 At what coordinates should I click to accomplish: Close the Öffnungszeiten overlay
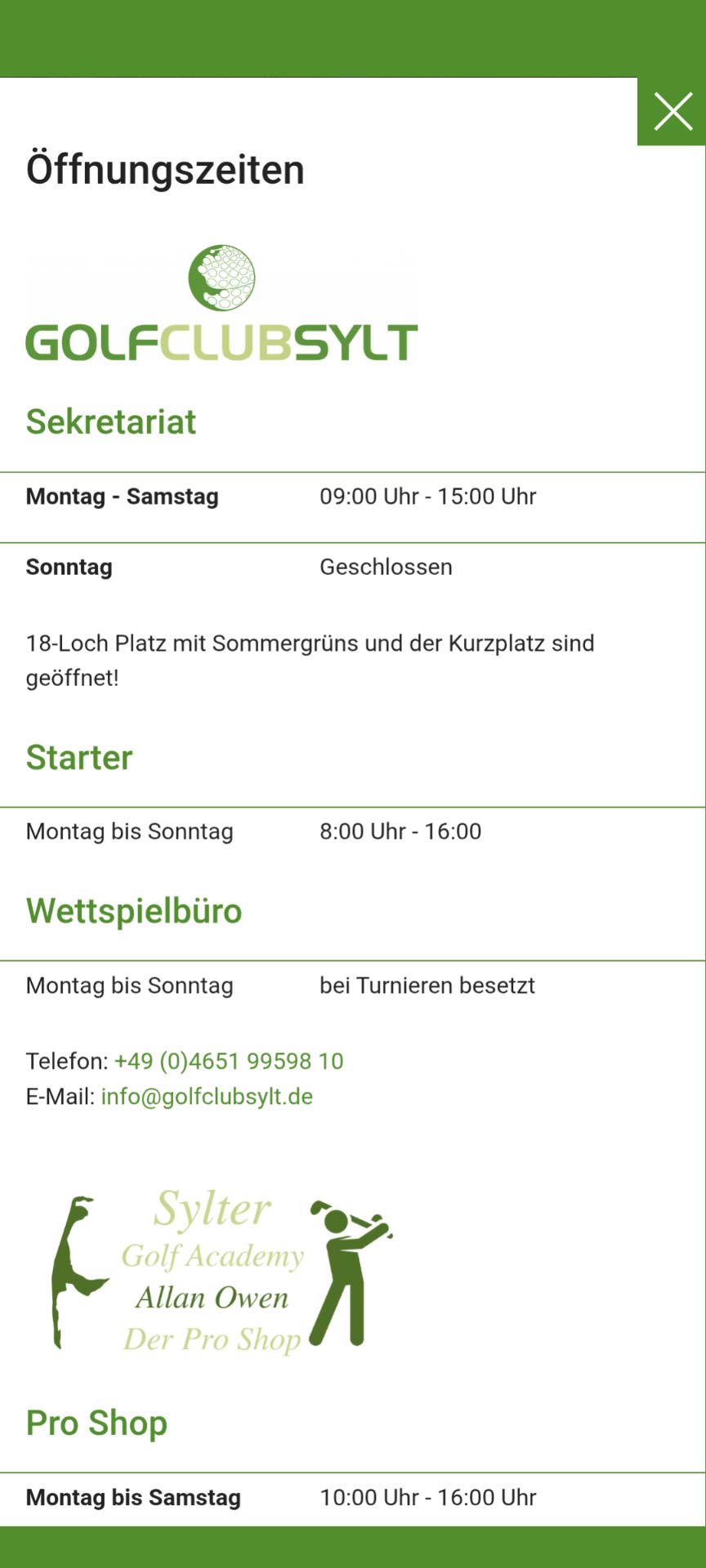(672, 112)
